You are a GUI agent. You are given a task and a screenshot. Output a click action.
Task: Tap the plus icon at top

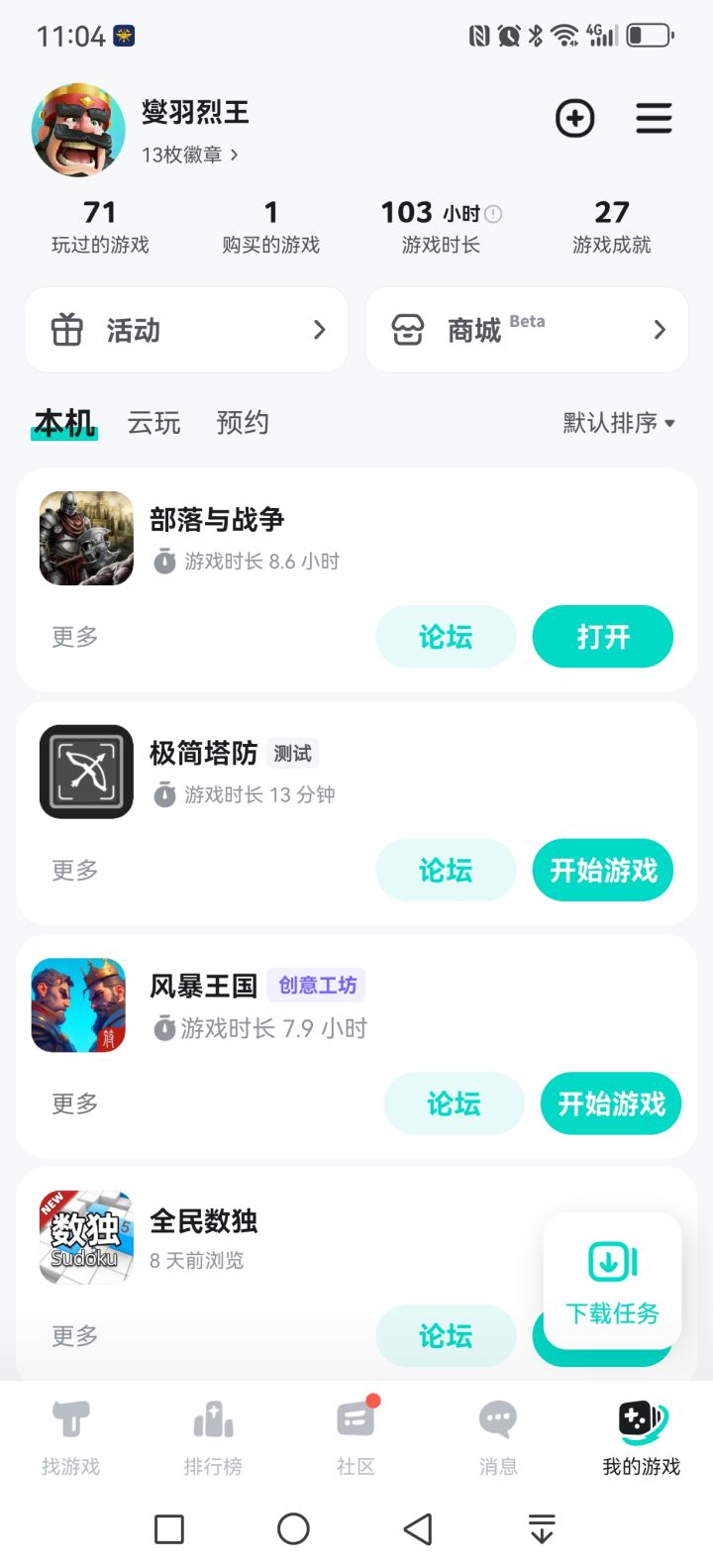(x=574, y=119)
